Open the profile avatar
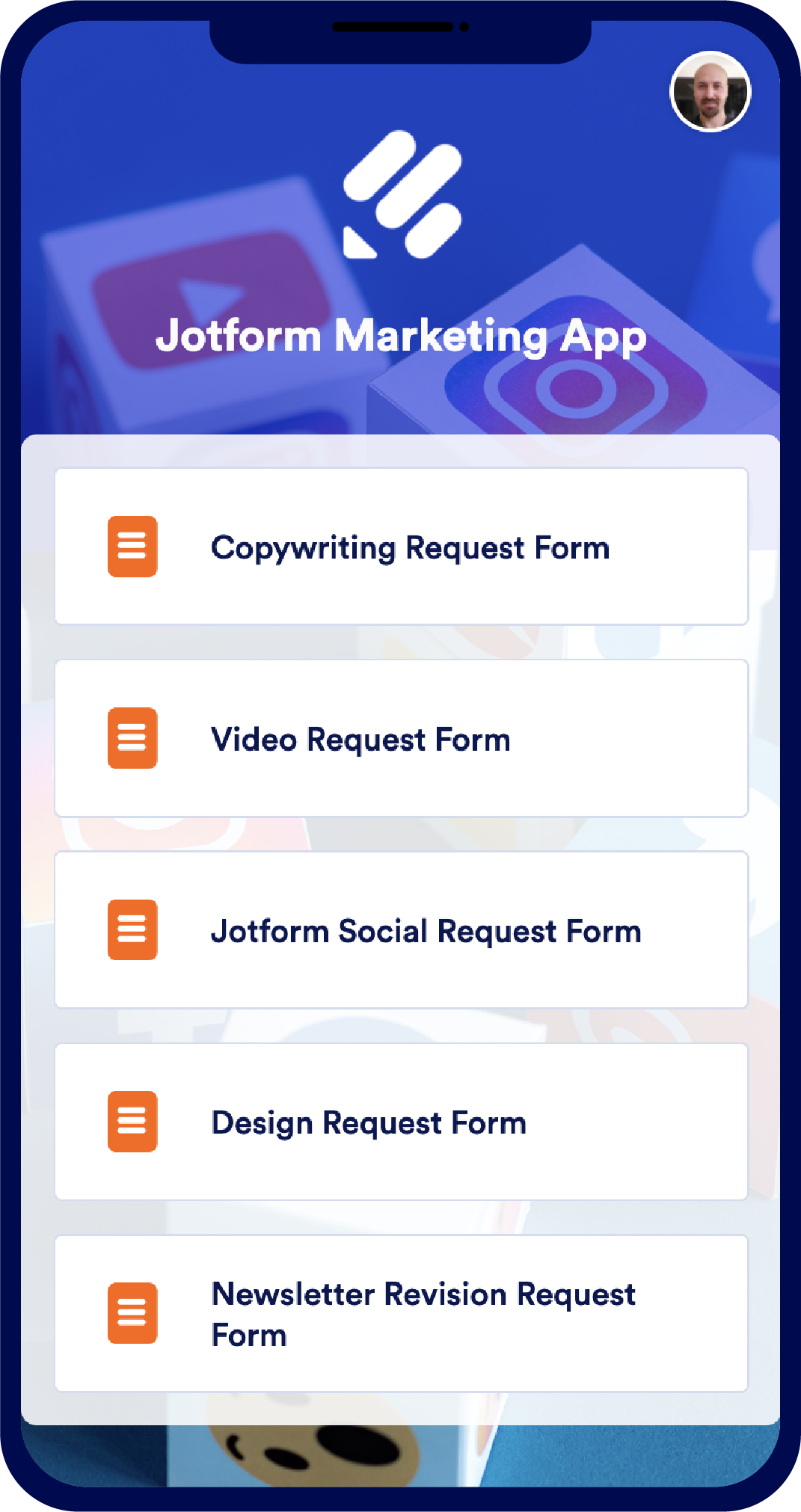 [x=710, y=91]
